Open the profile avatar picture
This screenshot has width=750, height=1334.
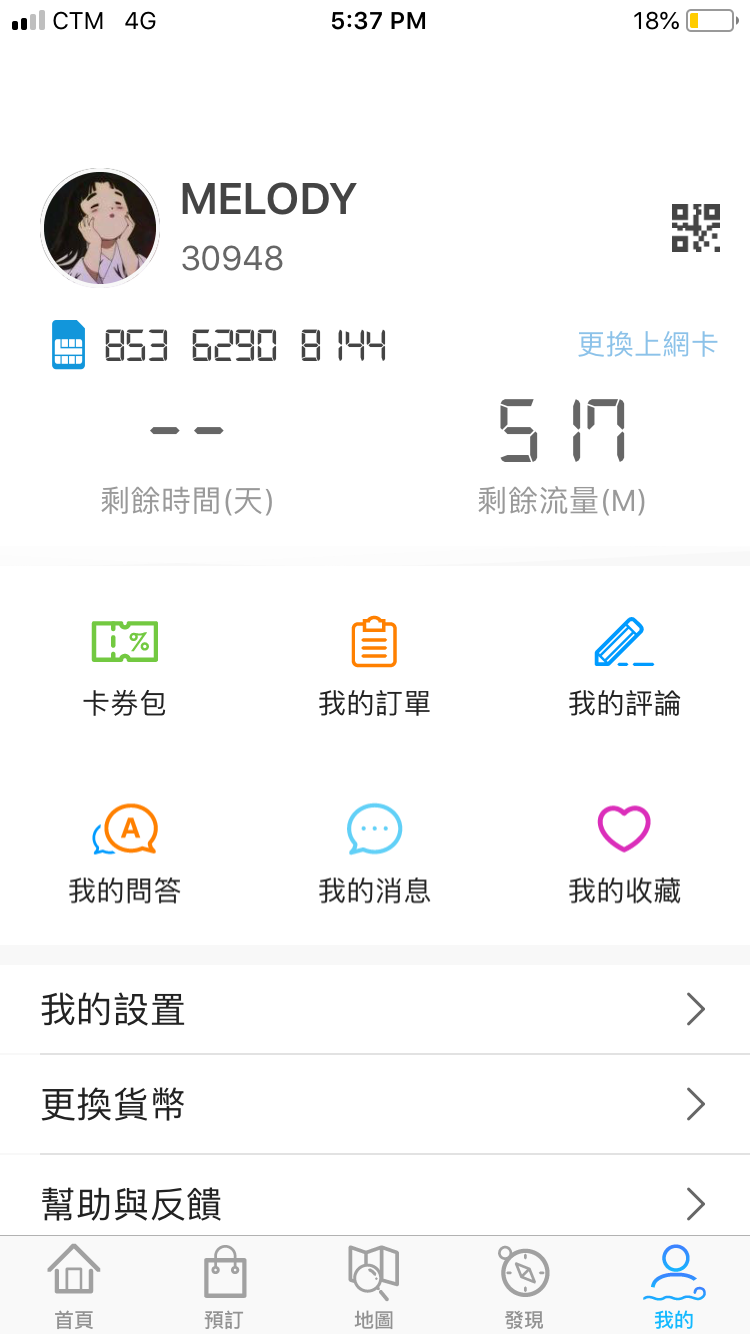coord(100,227)
